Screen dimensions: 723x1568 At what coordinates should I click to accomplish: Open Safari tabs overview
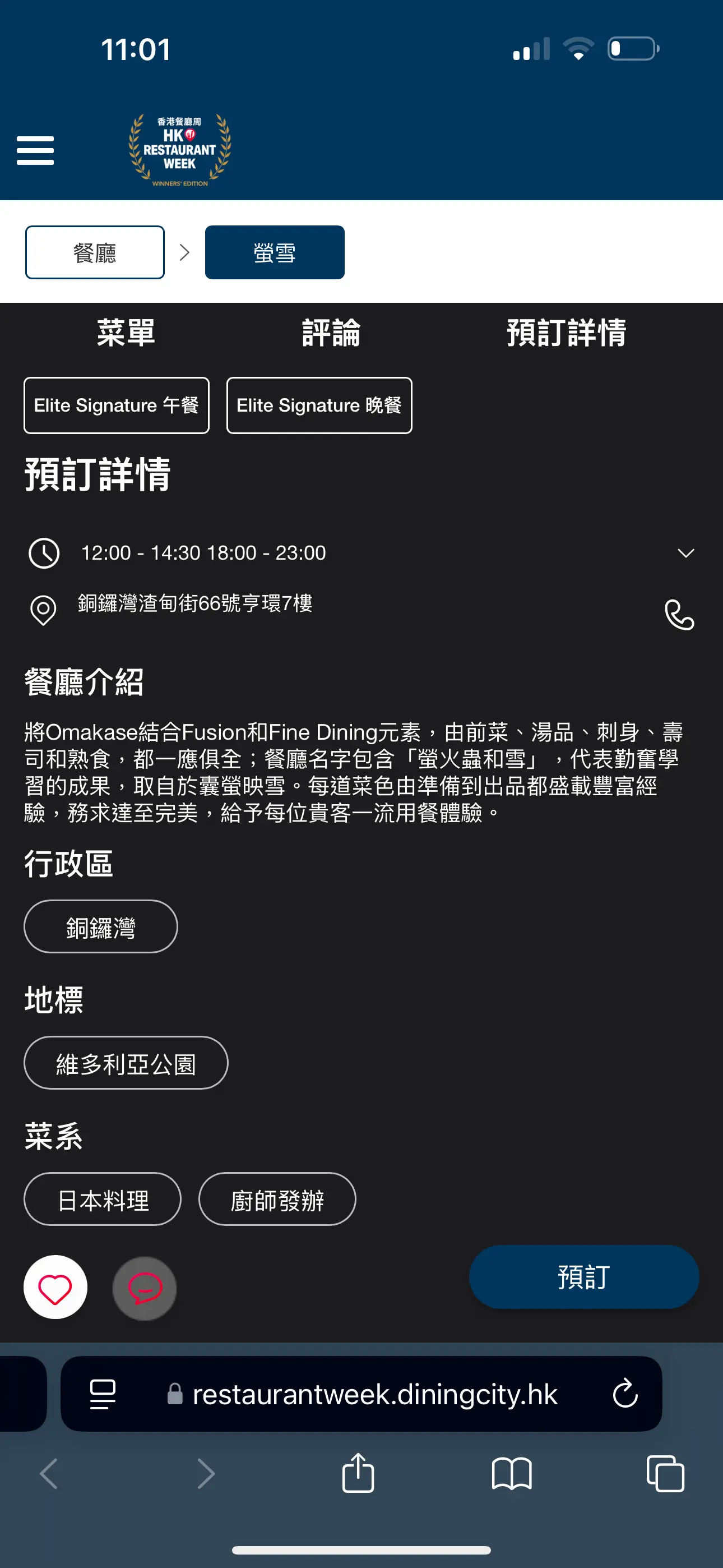665,1474
